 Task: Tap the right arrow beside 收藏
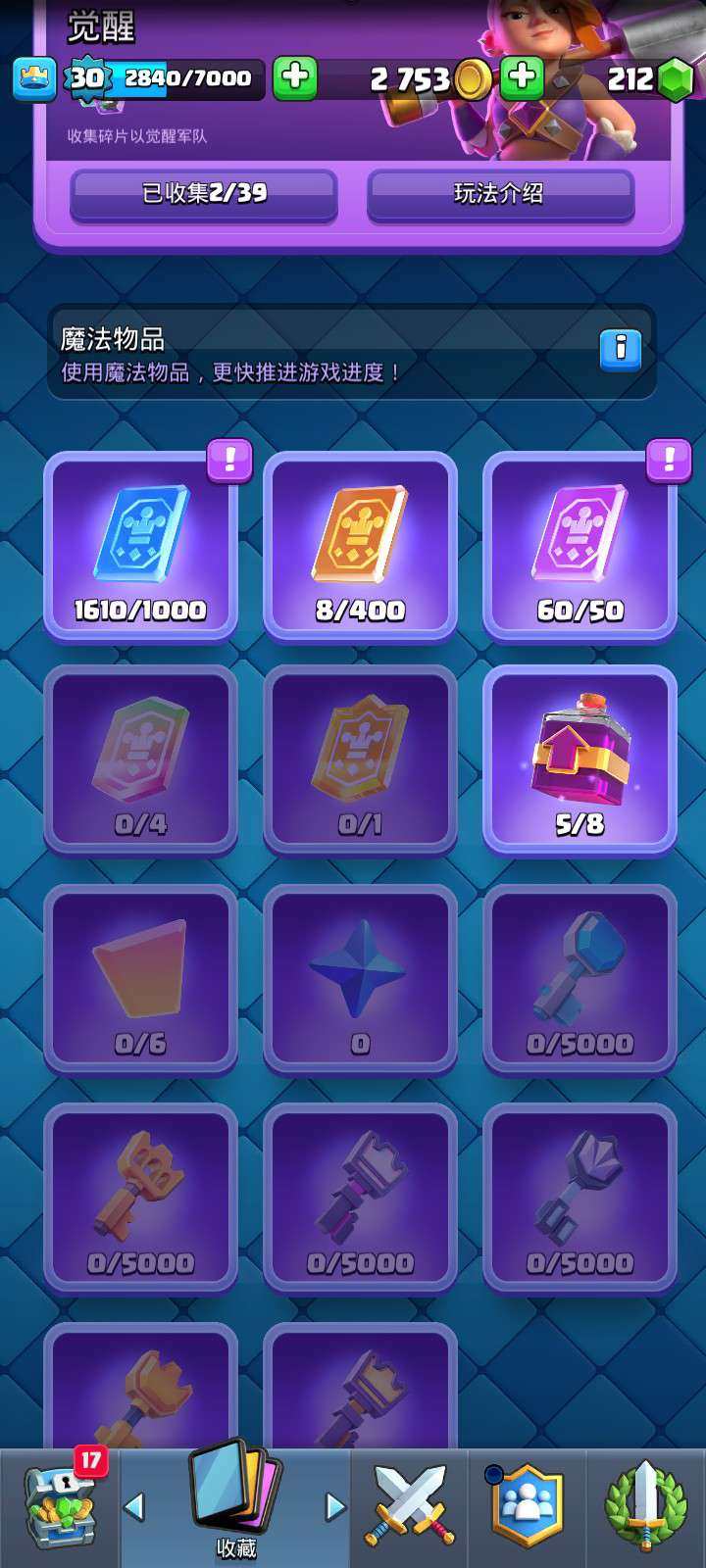pos(335,1506)
